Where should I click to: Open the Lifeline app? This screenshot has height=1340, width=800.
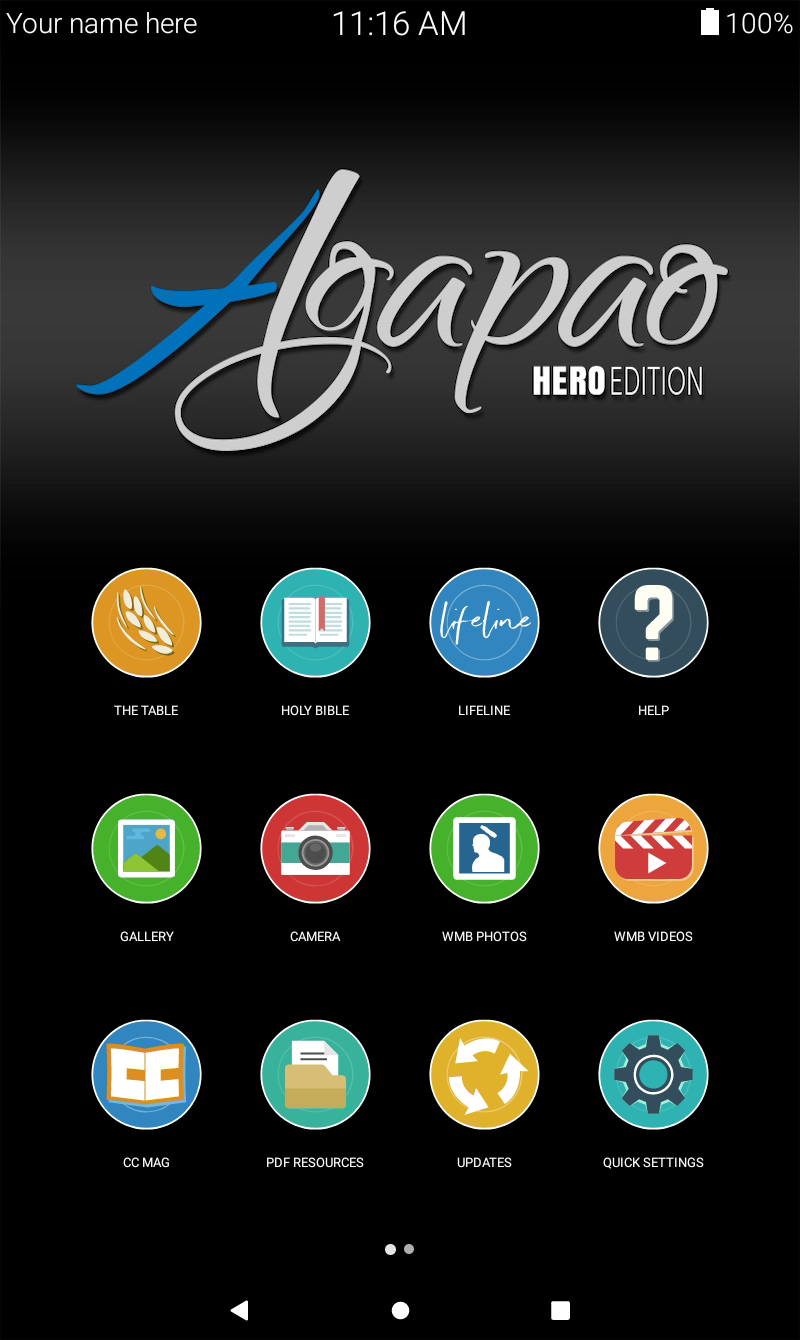point(484,622)
